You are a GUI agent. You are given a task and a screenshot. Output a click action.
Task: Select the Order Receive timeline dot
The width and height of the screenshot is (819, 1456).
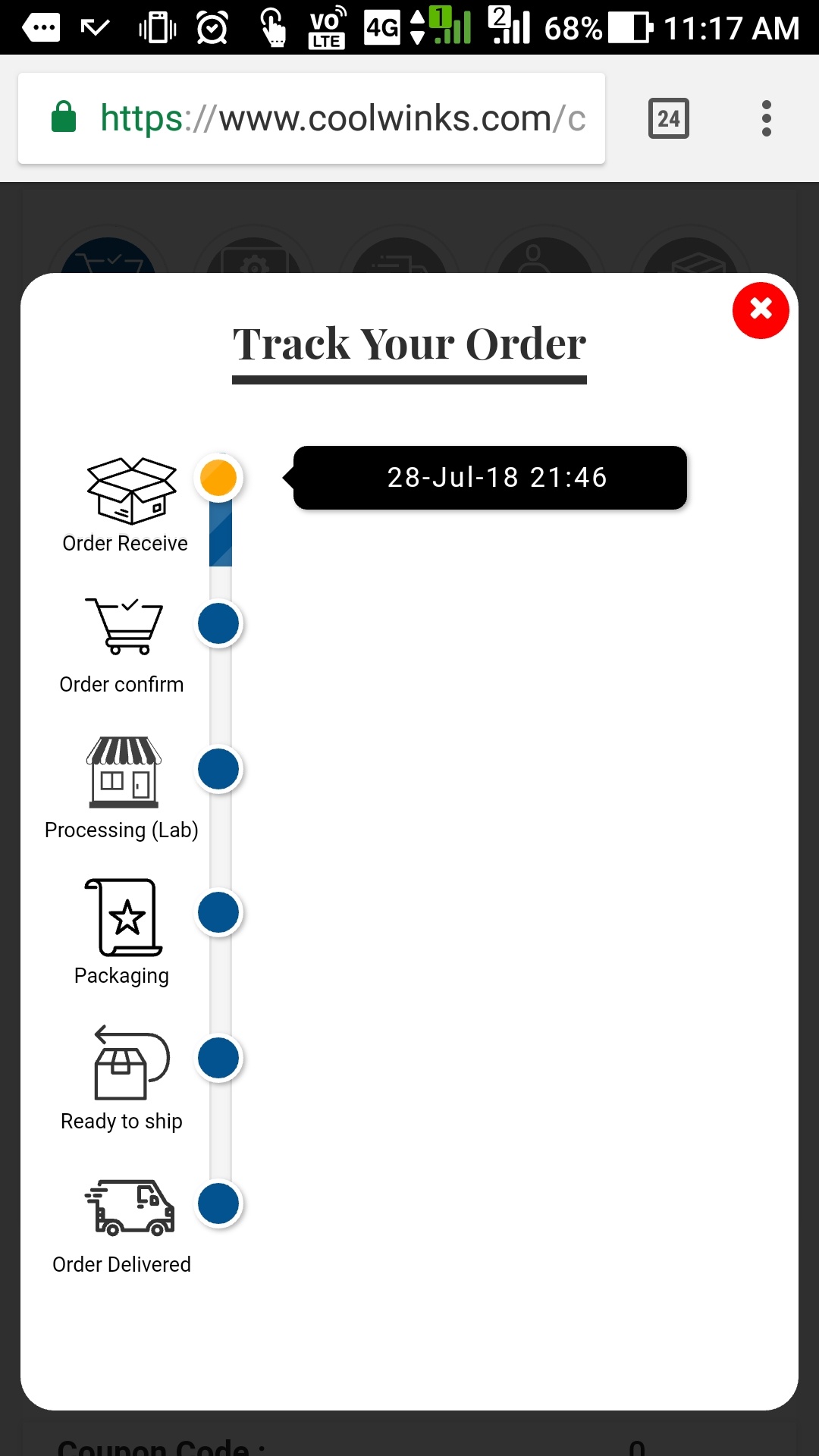tap(218, 478)
